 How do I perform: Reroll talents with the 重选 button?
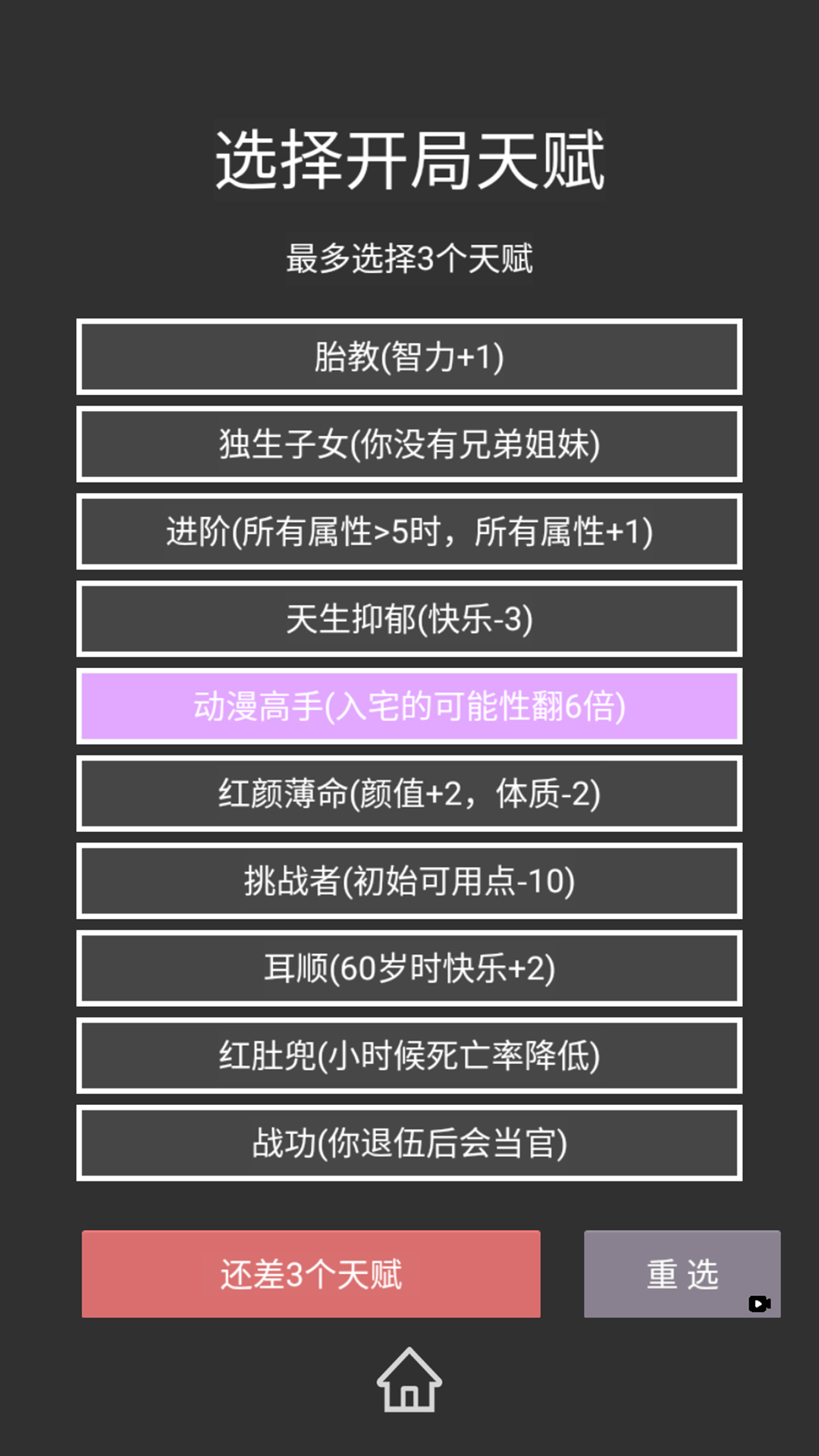tap(682, 1274)
